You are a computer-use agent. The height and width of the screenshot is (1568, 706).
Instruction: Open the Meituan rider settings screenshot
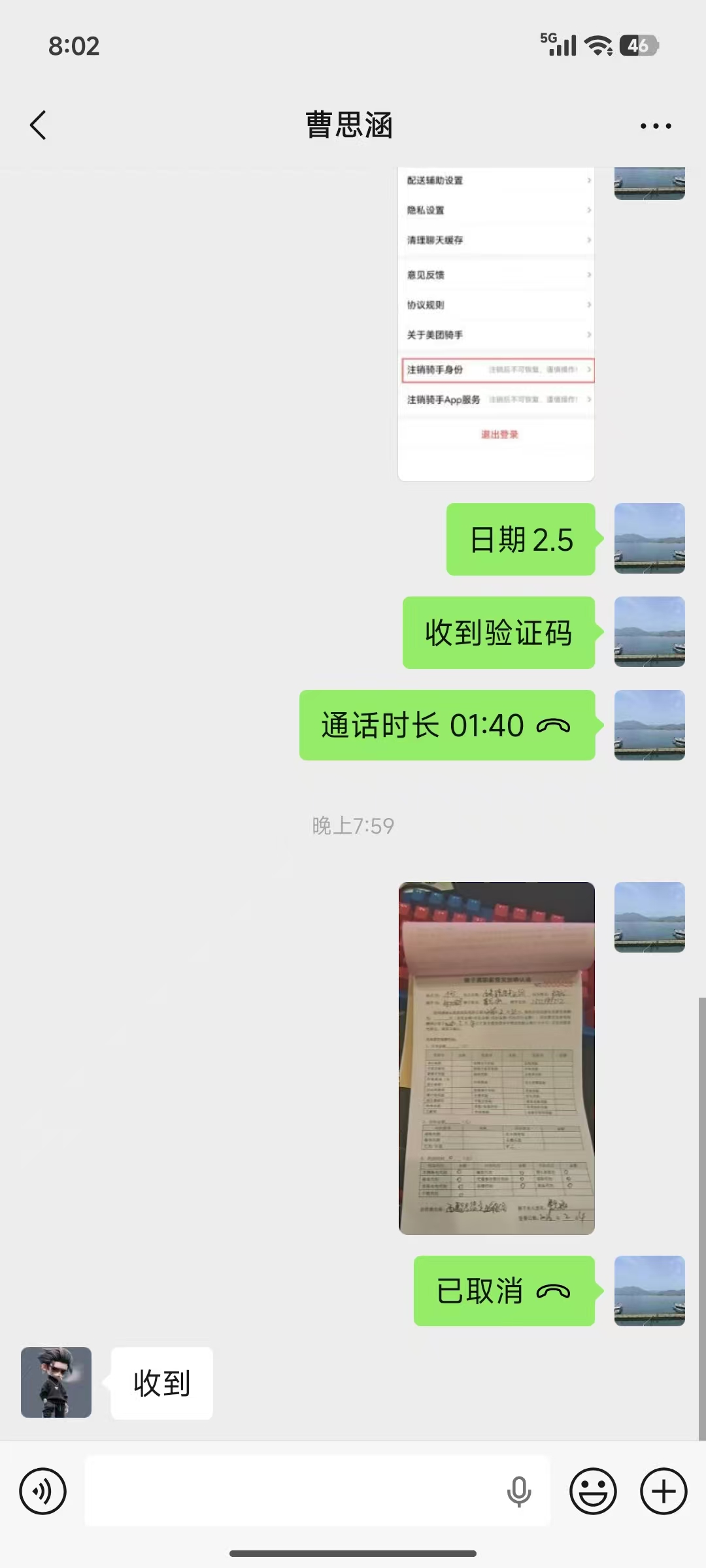click(x=496, y=323)
